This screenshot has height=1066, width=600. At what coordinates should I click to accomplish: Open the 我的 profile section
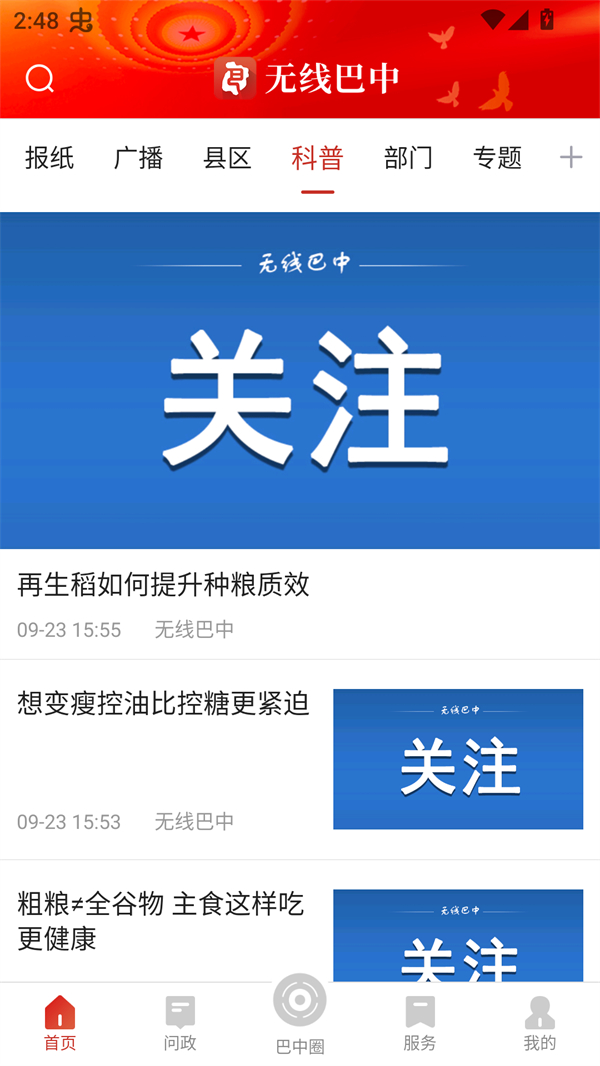point(540,1022)
